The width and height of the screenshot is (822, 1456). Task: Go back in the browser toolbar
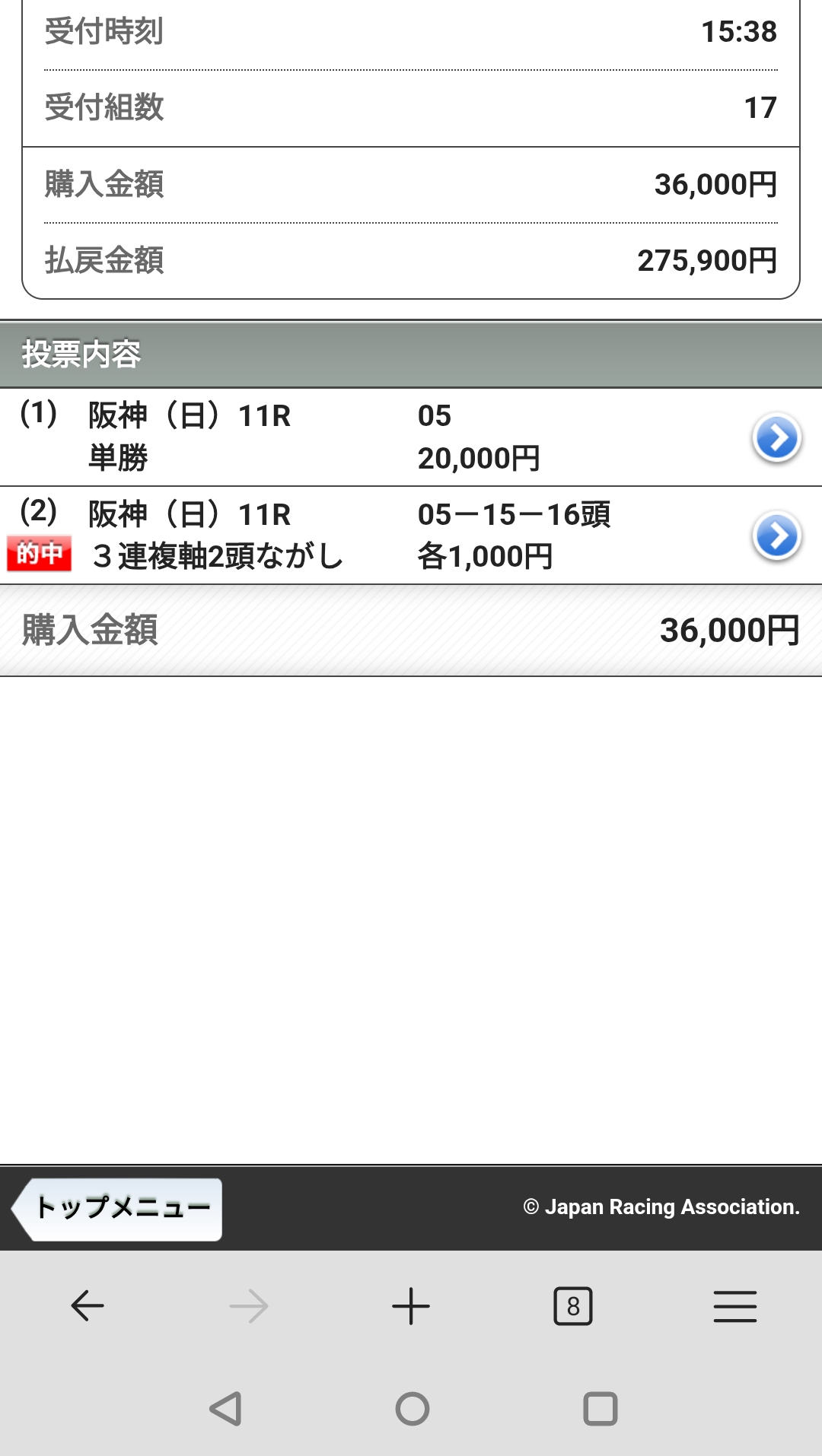coord(88,1306)
